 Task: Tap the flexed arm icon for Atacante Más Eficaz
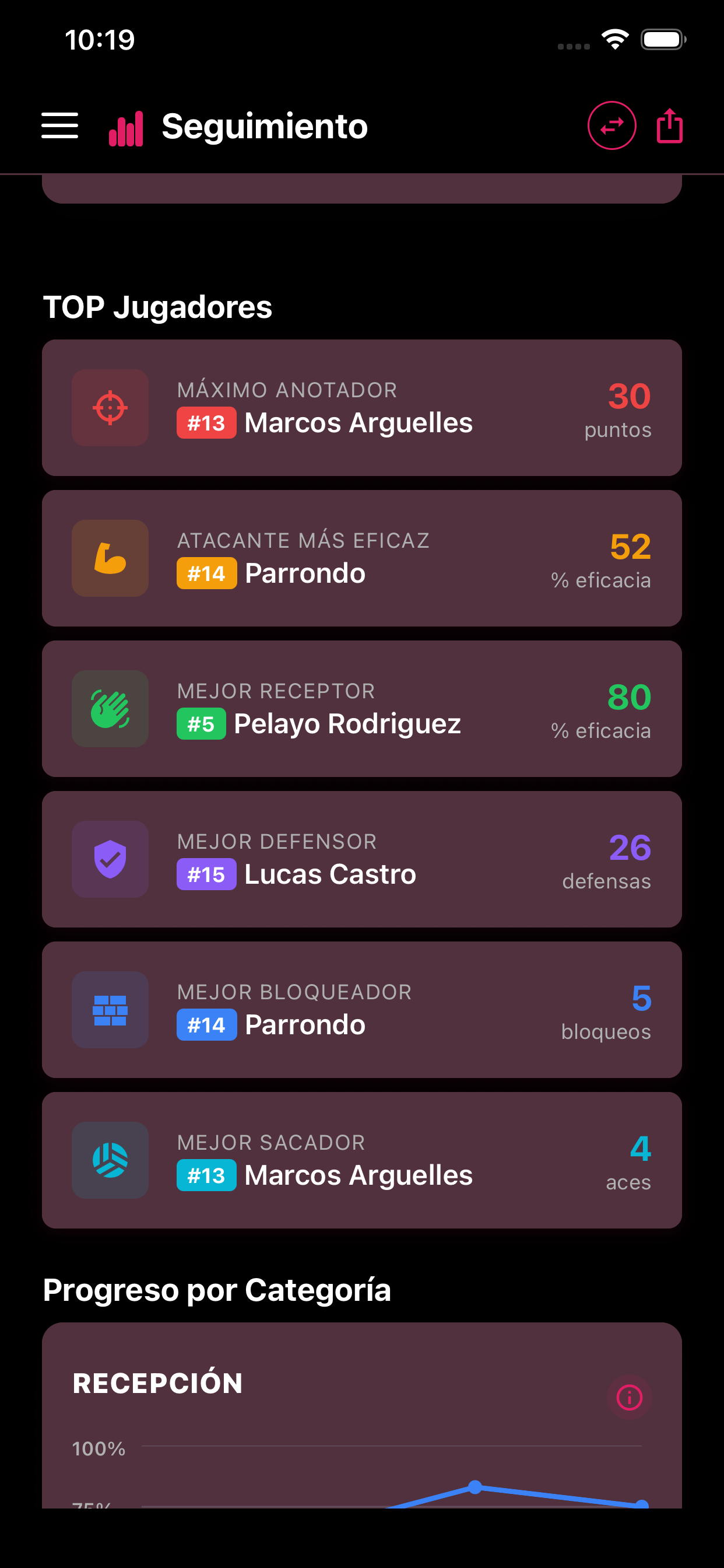[x=110, y=558]
